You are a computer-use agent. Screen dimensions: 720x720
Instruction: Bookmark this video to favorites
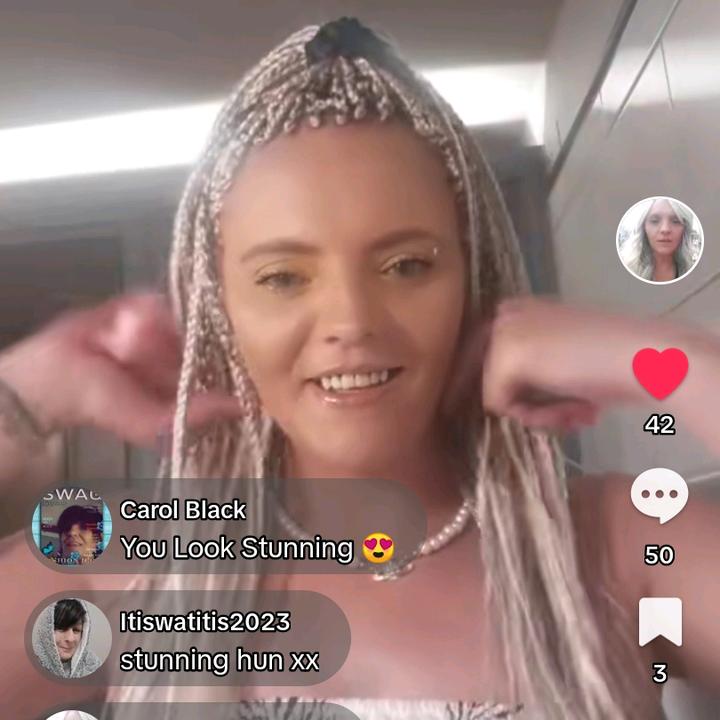660,622
